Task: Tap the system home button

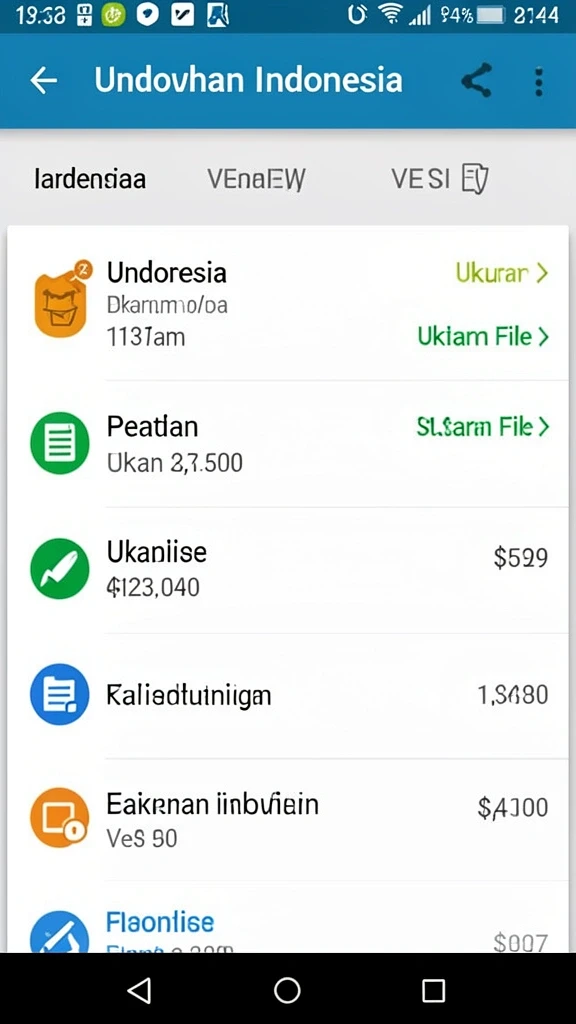Action: point(287,990)
